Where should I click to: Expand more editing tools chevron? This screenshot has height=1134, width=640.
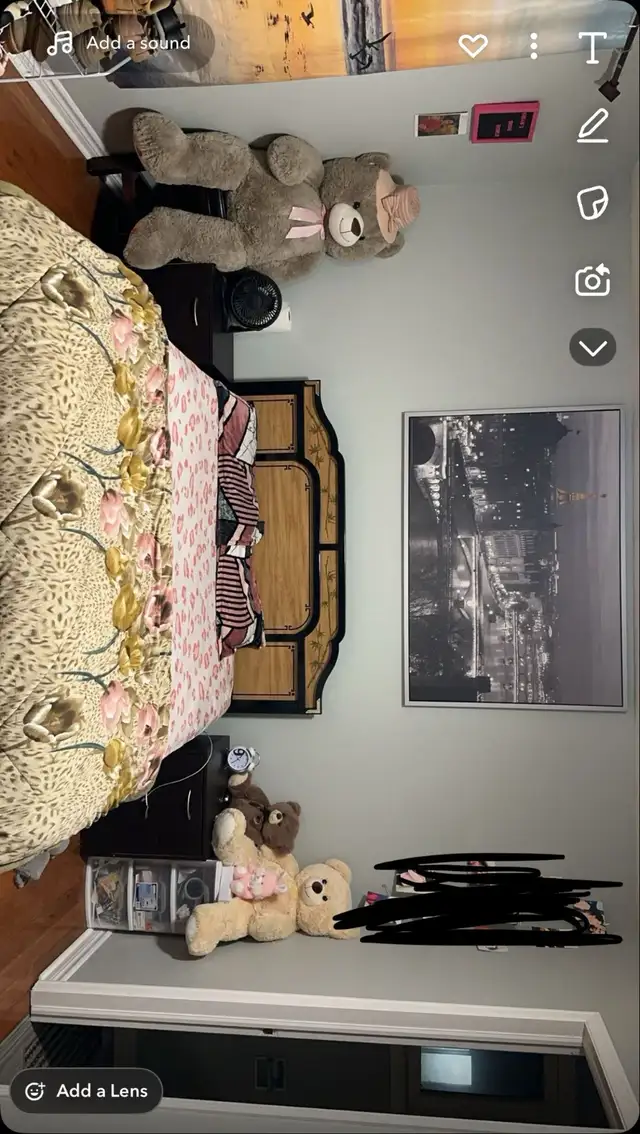[x=593, y=348]
